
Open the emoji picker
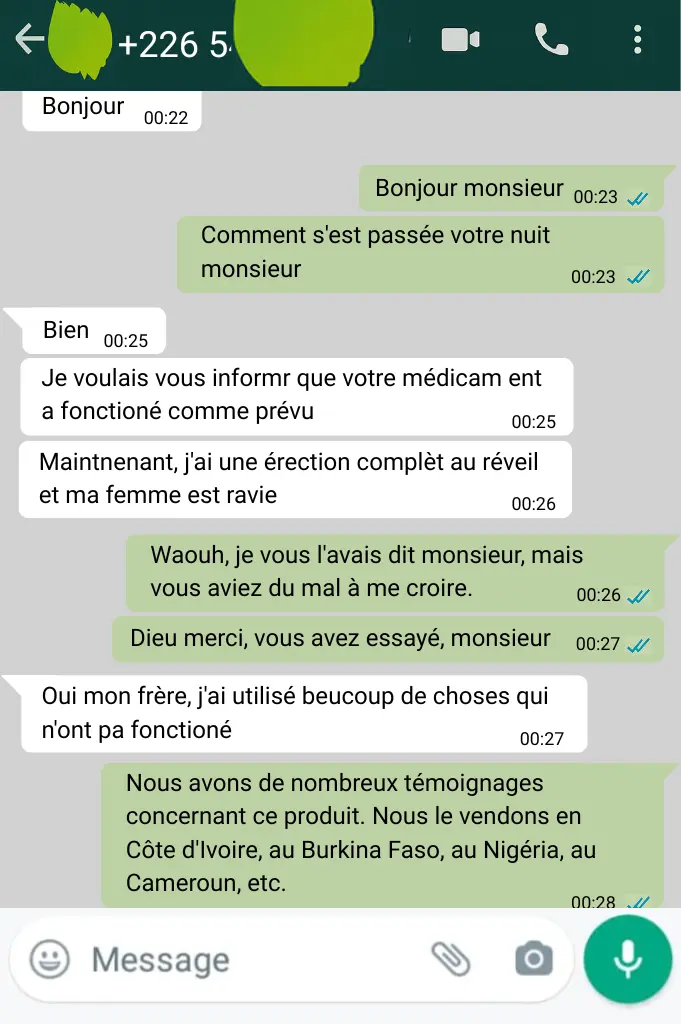pyautogui.click(x=49, y=960)
